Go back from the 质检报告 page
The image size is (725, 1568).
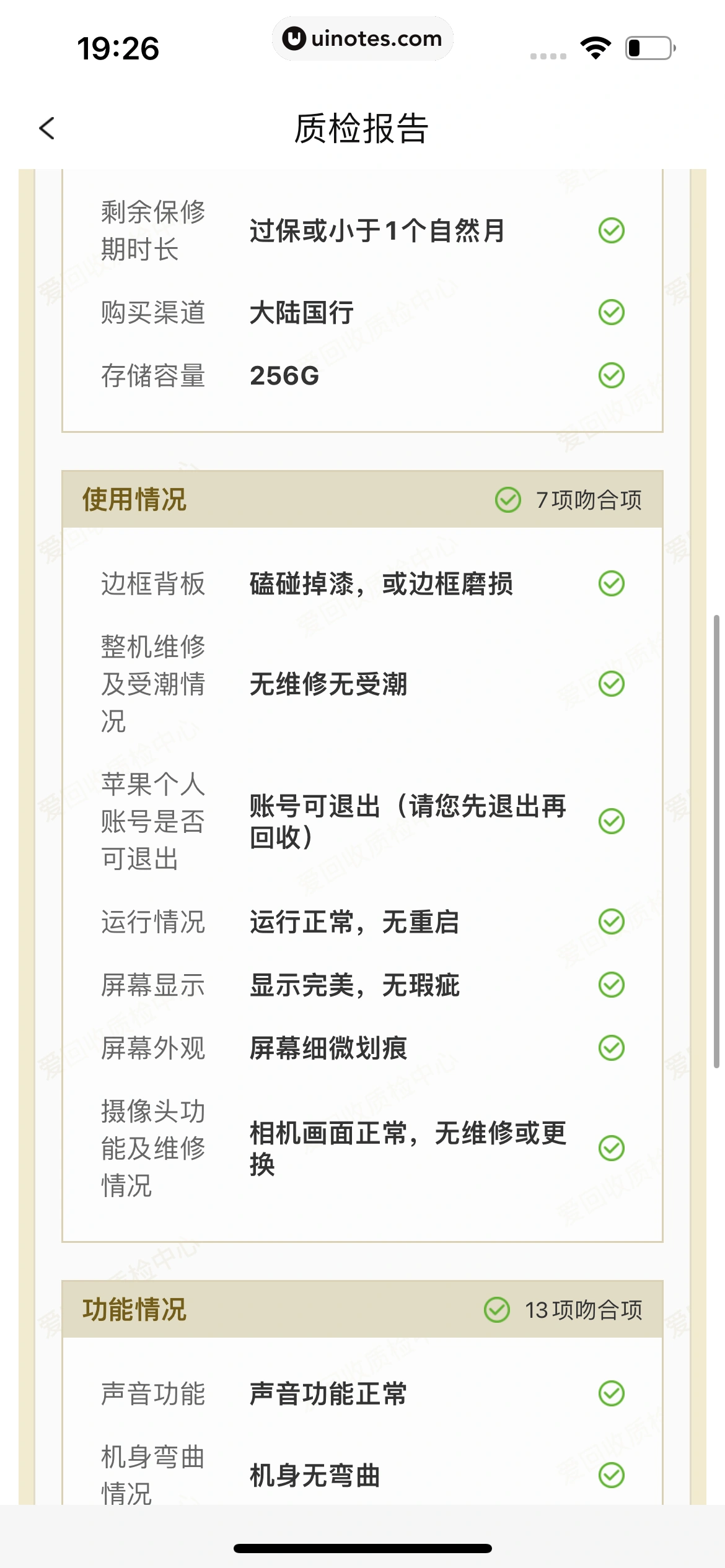pyautogui.click(x=47, y=128)
